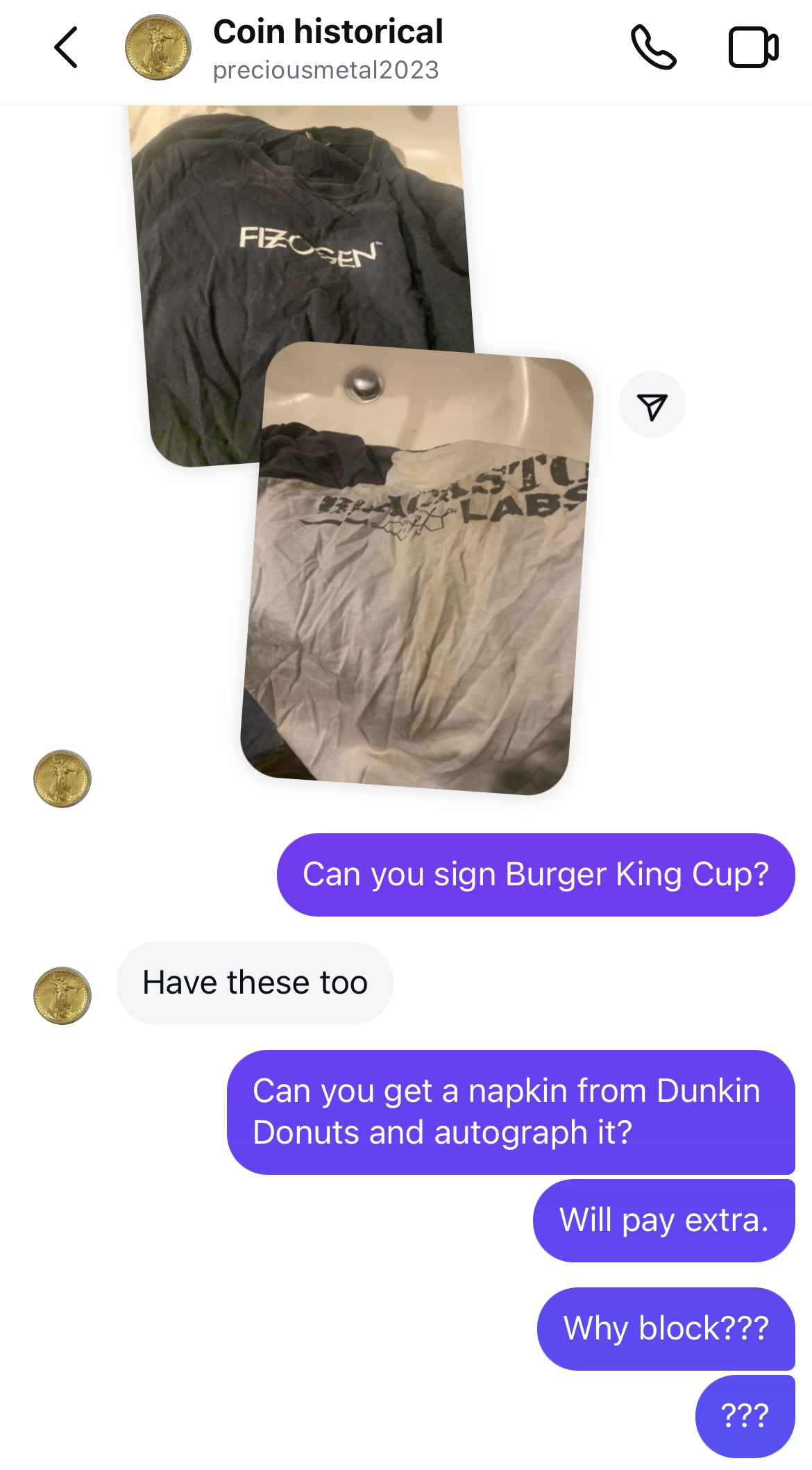Screen dimensions: 812x1470
Task: Open the Coin historical preciousmetal2023 chat details
Action: [x=328, y=49]
